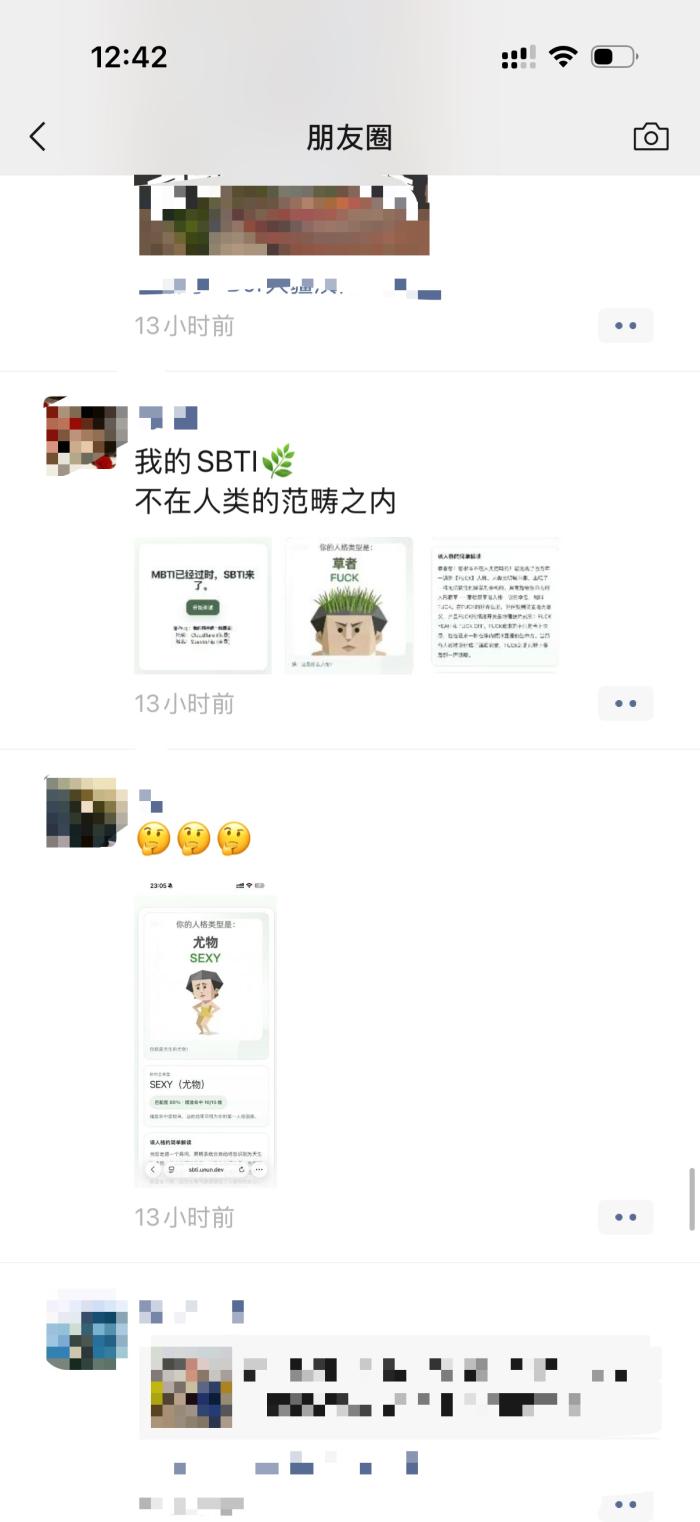Screen dimensions: 700x1522
Task: Open like/comment menu under the thinking emoji post
Action: click(x=625, y=1217)
